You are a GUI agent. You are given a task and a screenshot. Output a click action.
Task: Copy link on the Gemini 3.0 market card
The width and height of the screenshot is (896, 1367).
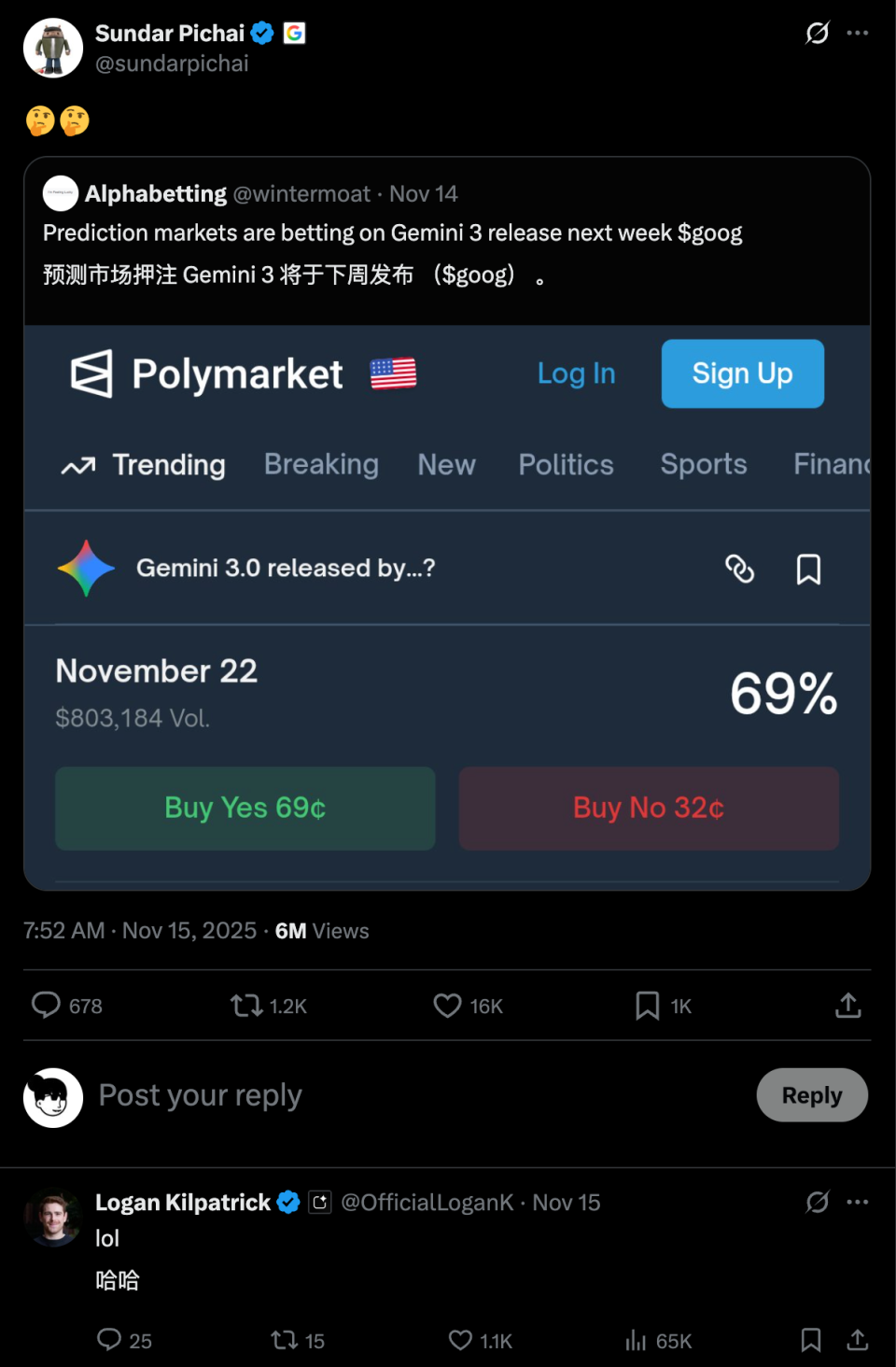pos(740,569)
